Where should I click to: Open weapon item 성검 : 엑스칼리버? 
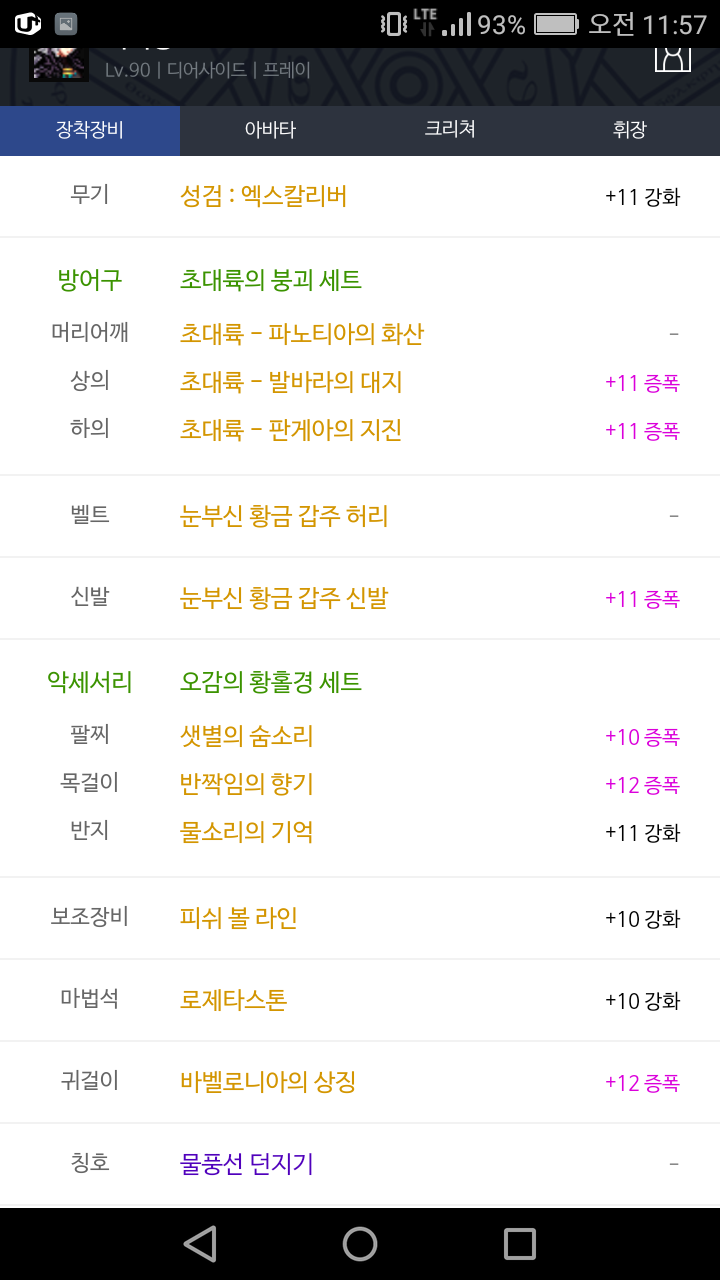tap(263, 196)
